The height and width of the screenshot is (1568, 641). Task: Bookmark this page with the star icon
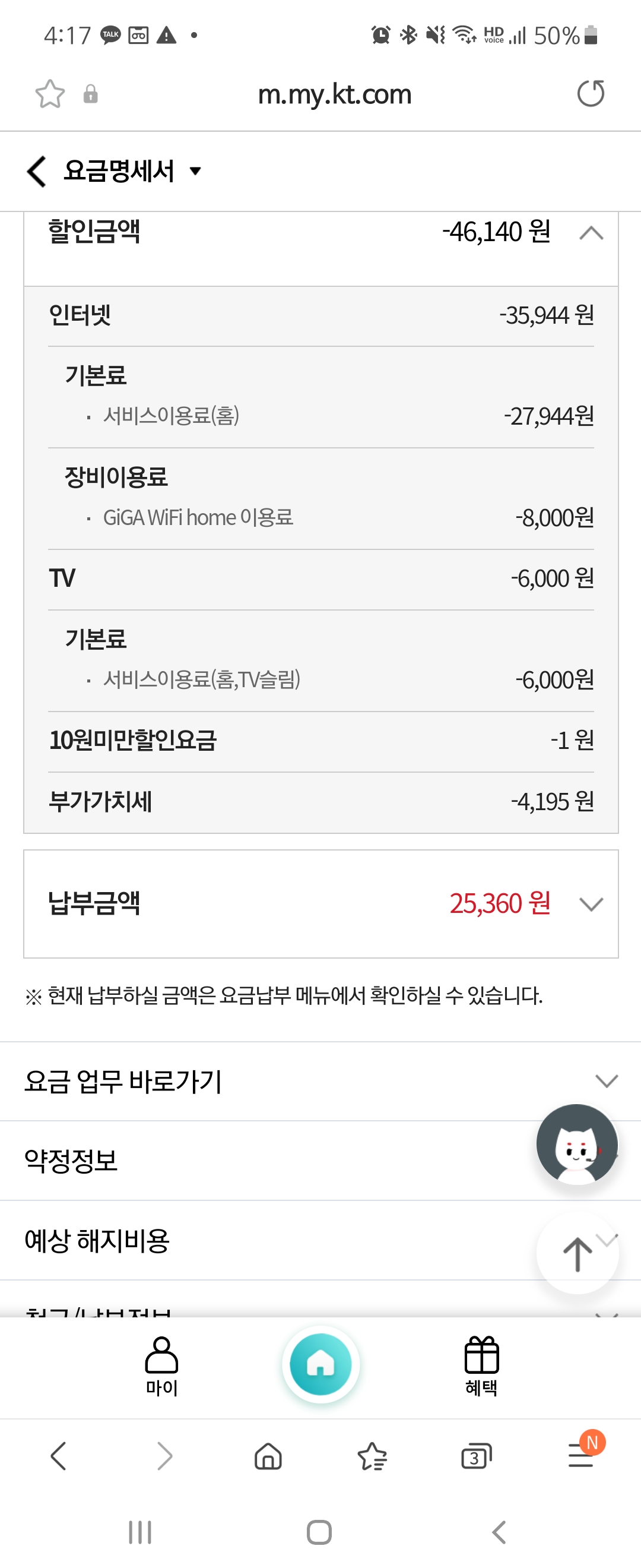(50, 94)
